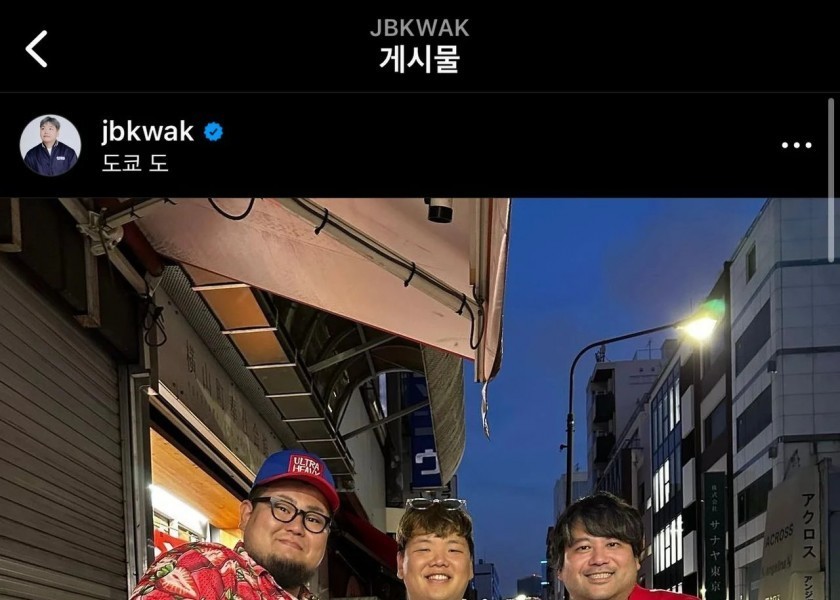Visit the jbkwak username profile link

pos(147,130)
